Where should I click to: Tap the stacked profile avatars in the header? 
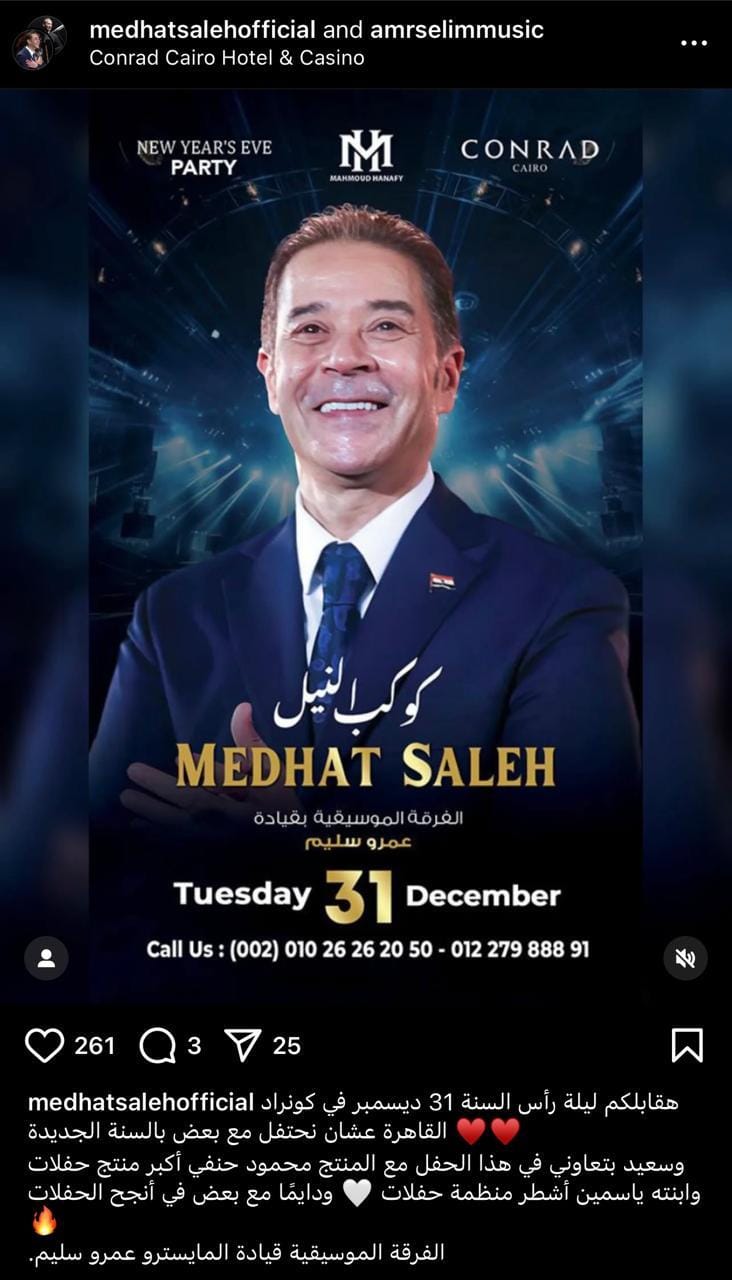[40, 43]
